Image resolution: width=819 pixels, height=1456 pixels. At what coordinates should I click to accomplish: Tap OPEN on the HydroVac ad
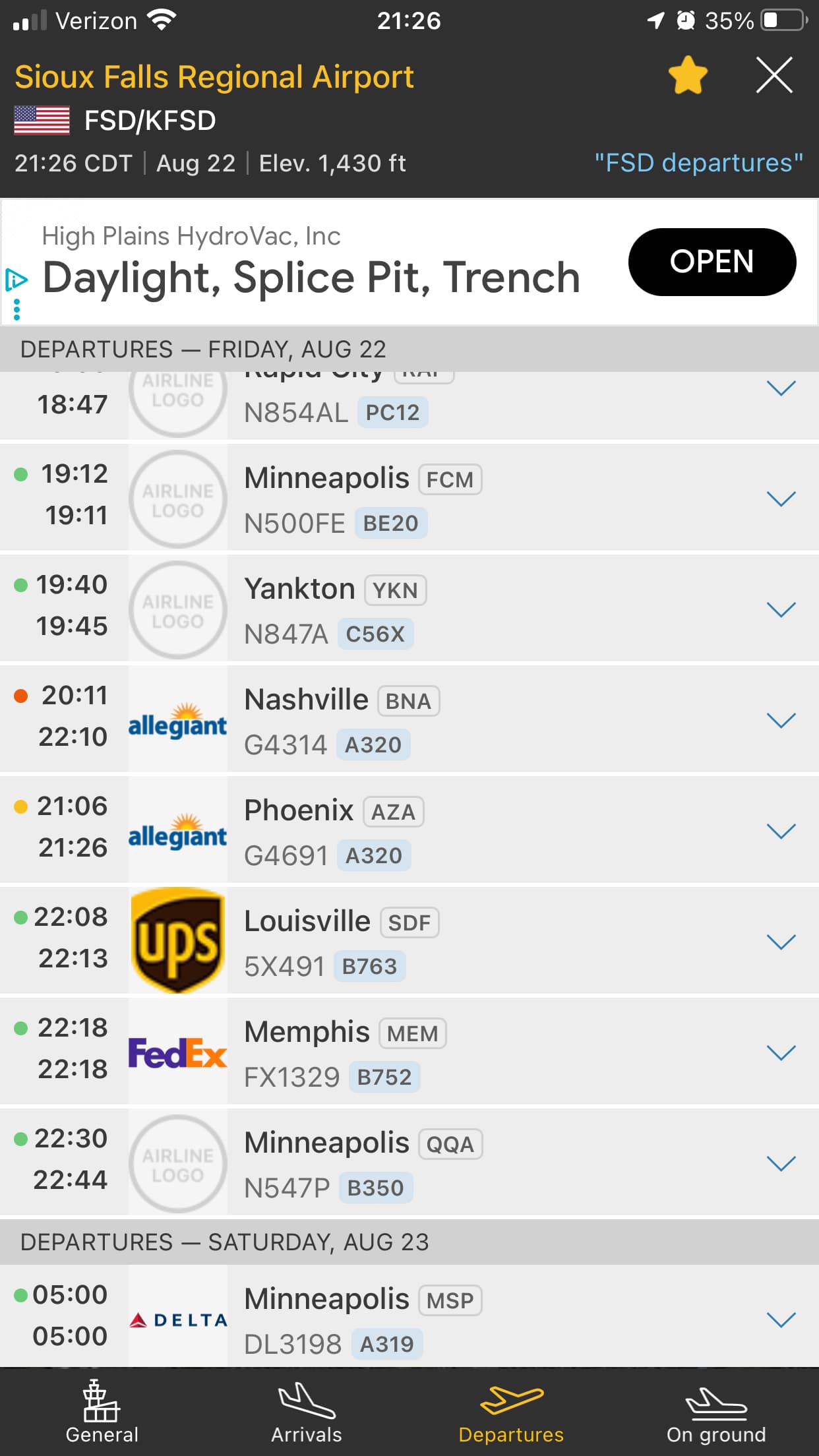(x=712, y=262)
